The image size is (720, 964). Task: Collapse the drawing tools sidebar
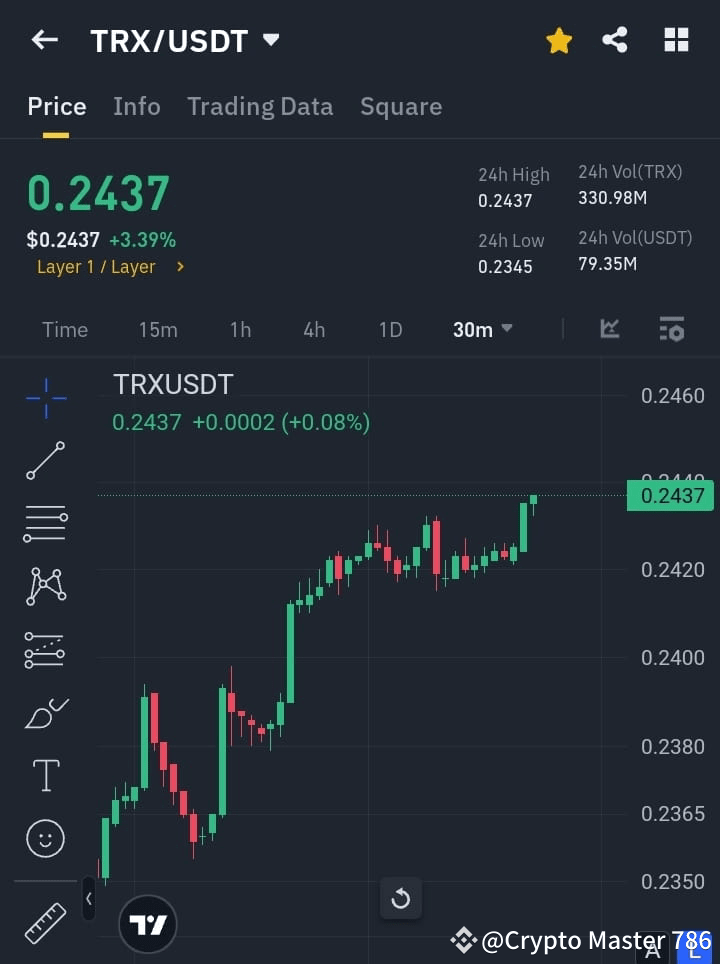(88, 899)
